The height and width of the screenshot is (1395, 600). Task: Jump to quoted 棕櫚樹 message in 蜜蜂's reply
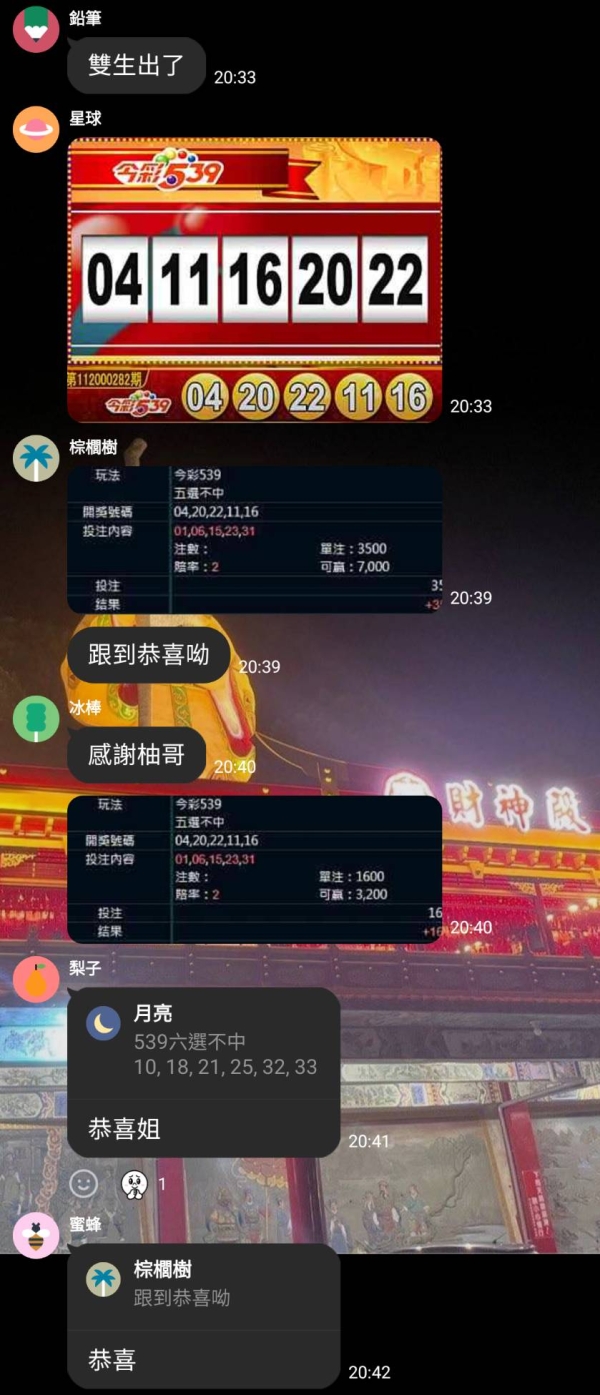pyautogui.click(x=203, y=1284)
